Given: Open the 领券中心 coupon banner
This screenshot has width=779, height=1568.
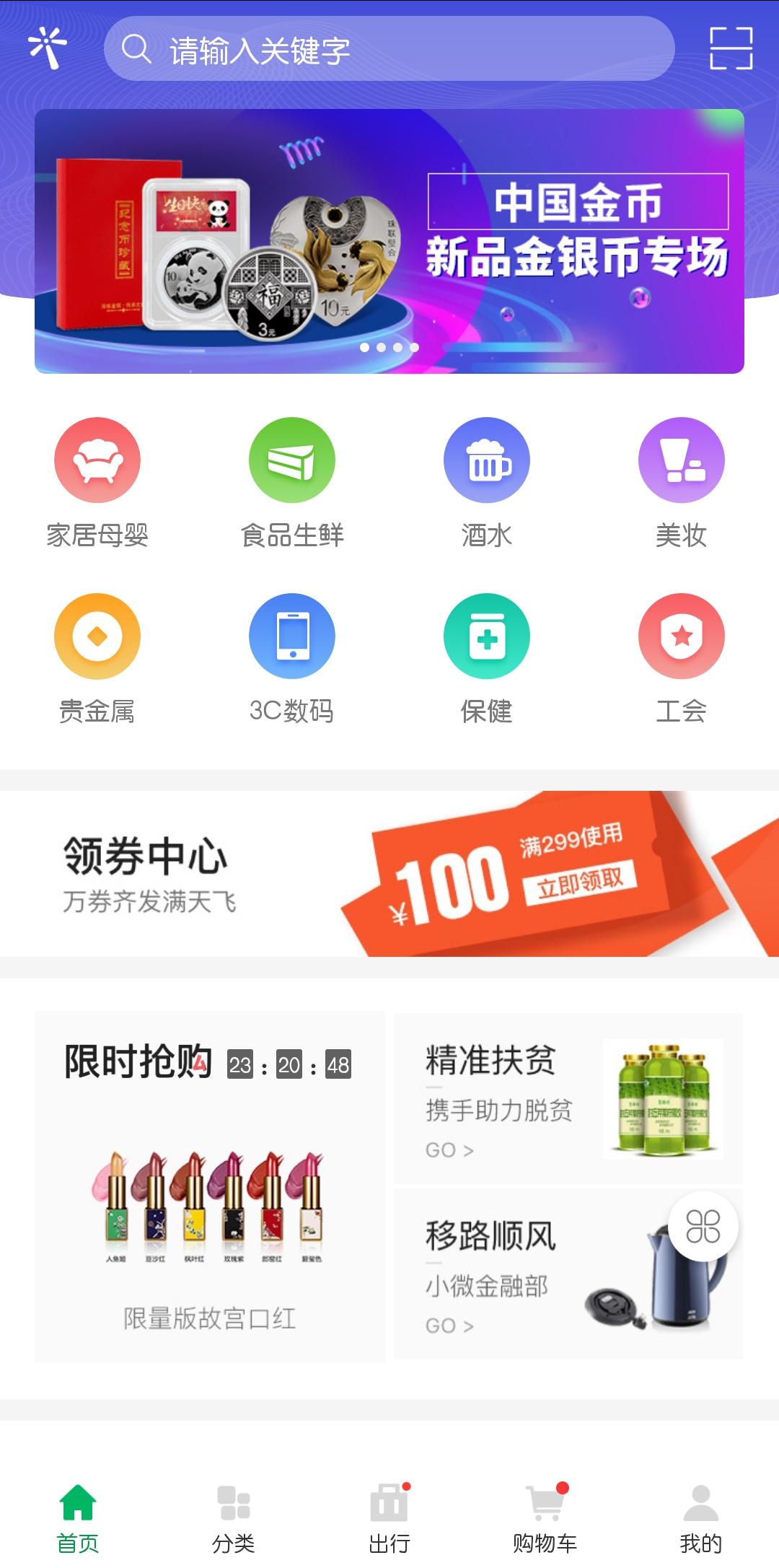Looking at the screenshot, I should point(389,874).
